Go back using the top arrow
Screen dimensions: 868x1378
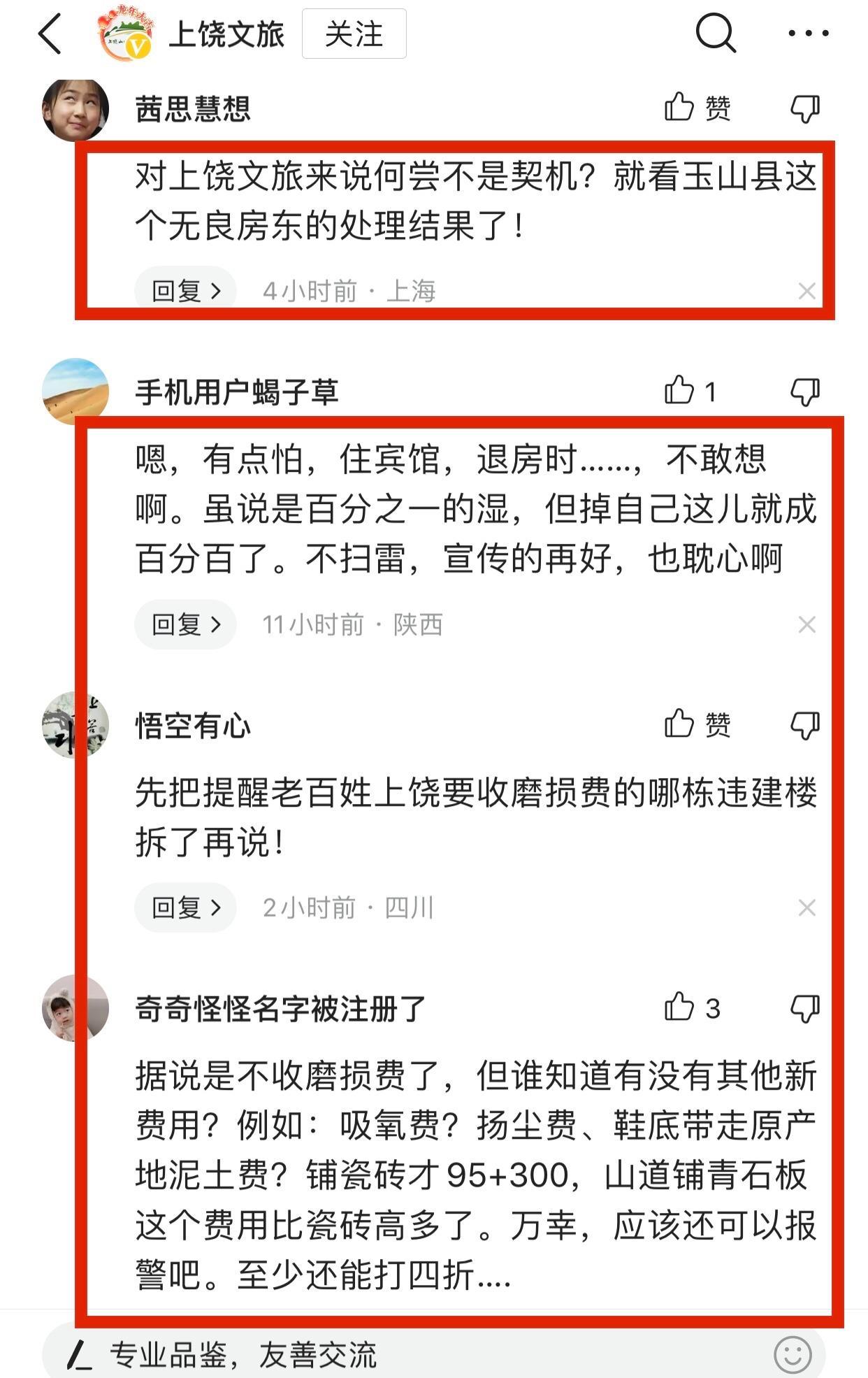[50, 33]
